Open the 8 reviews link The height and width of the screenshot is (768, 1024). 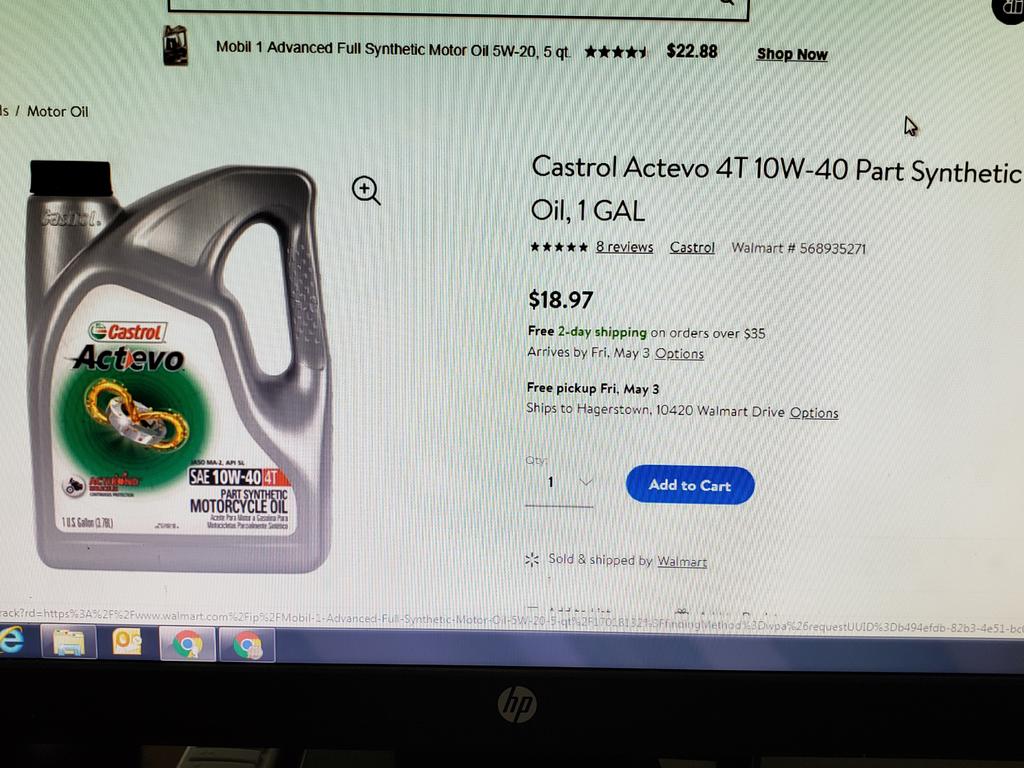624,247
